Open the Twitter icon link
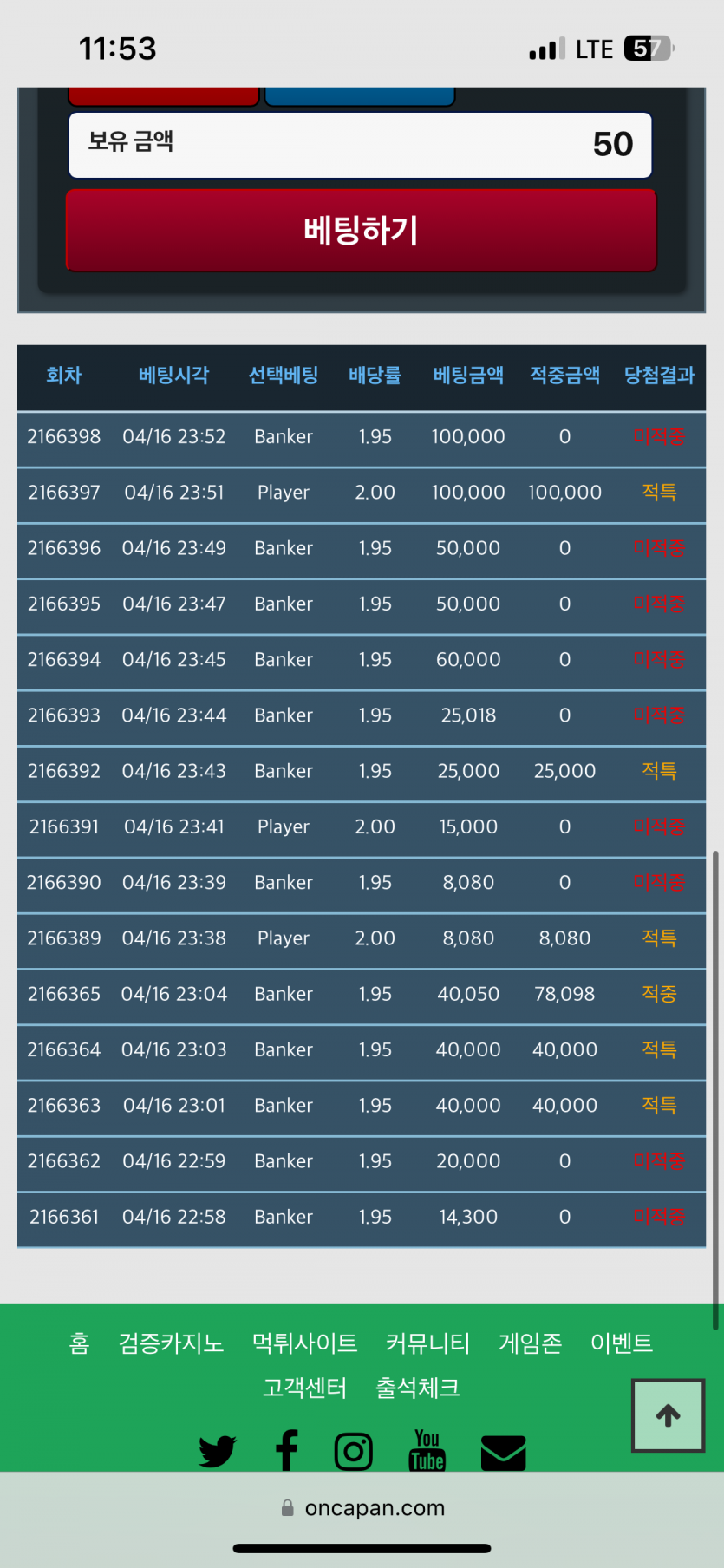The height and width of the screenshot is (1568, 724). (218, 1451)
